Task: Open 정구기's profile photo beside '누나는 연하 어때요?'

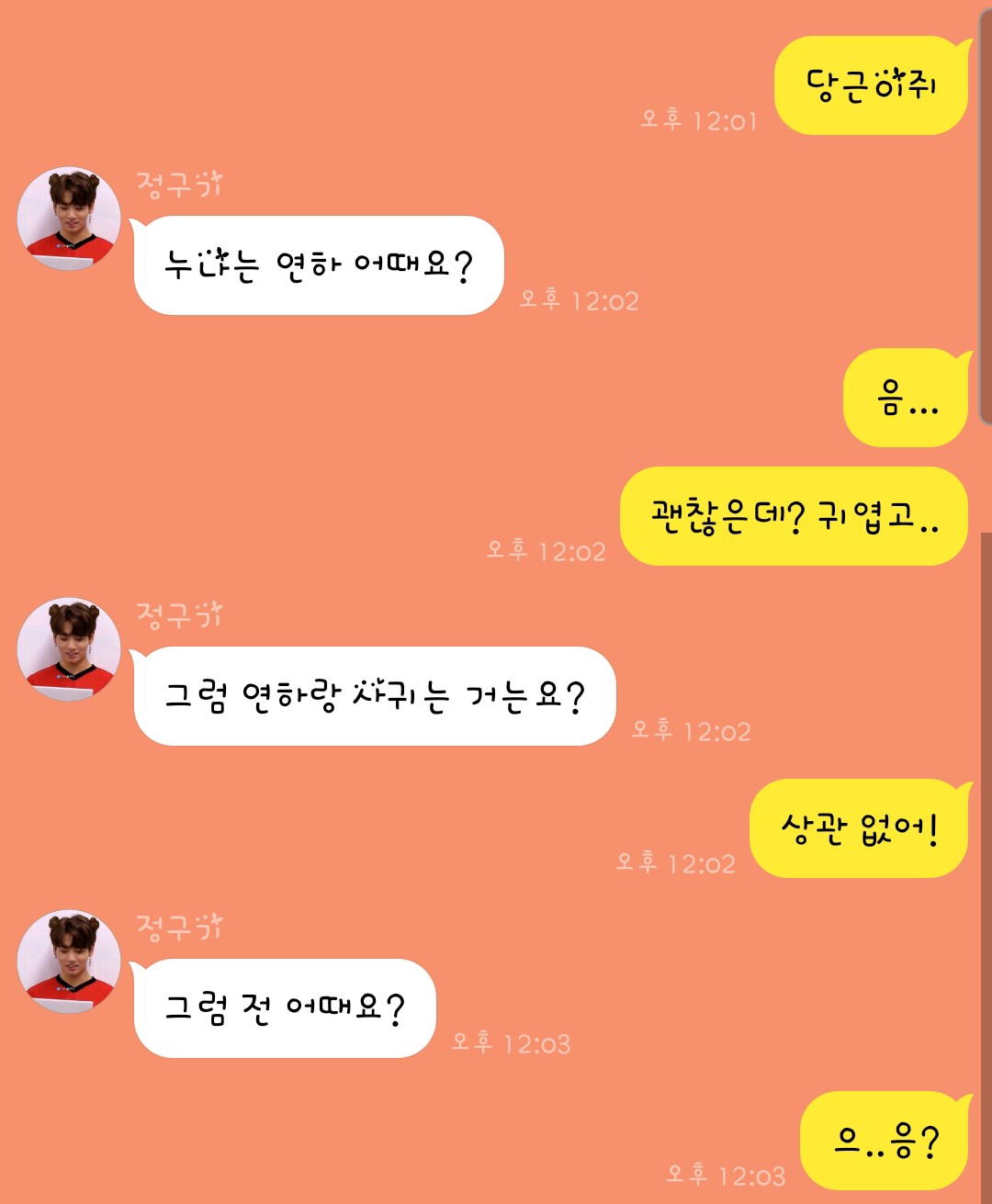Action: 69,219
